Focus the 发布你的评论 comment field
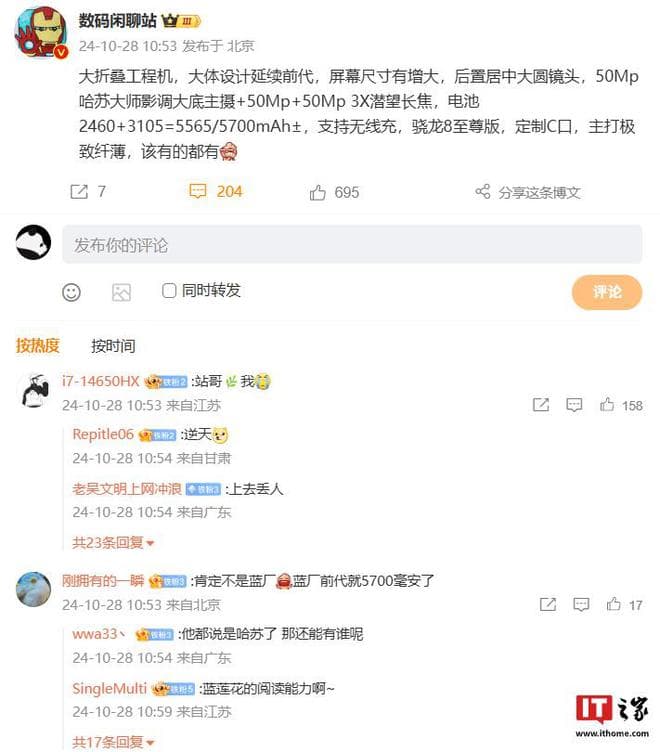This screenshot has width=660, height=752. 352,245
